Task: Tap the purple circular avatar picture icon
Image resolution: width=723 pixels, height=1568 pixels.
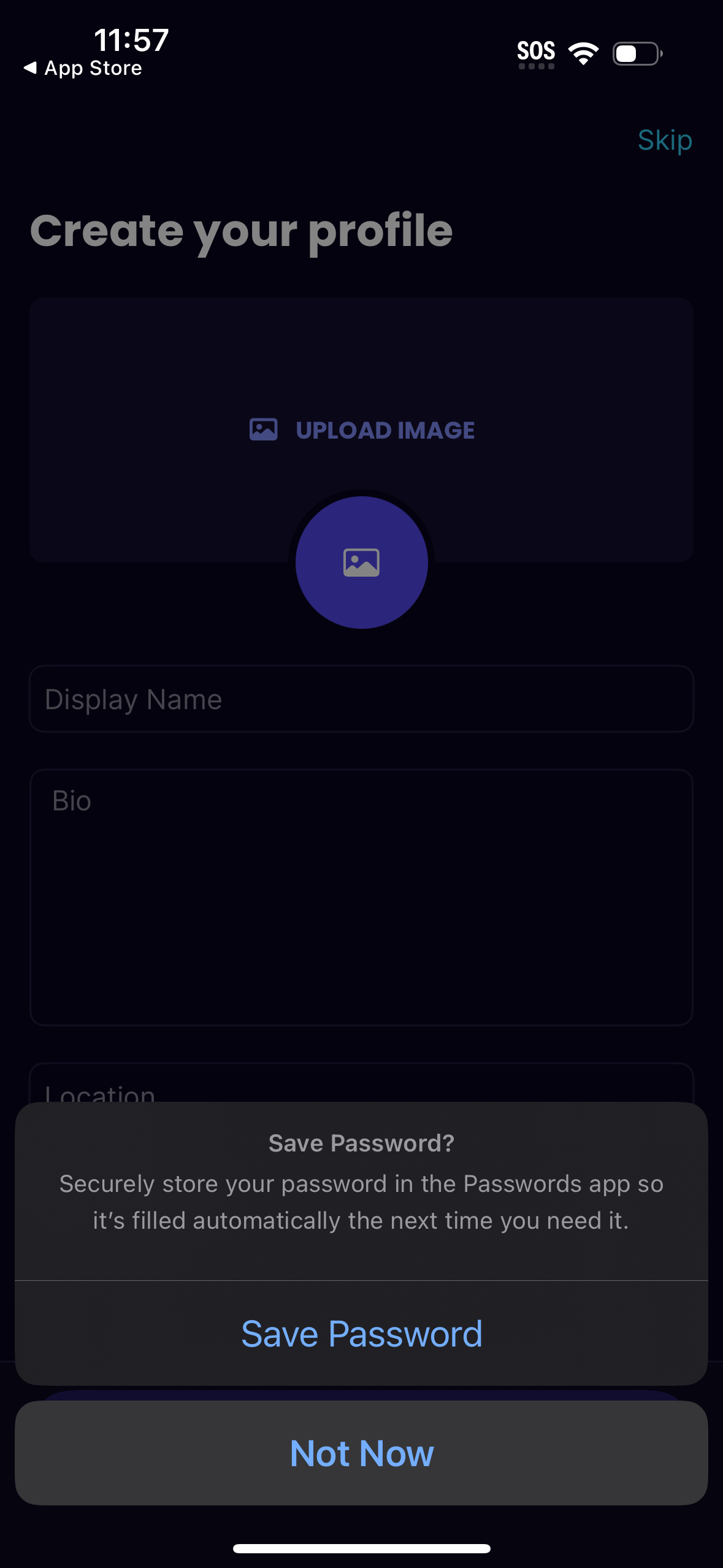Action: tap(361, 561)
